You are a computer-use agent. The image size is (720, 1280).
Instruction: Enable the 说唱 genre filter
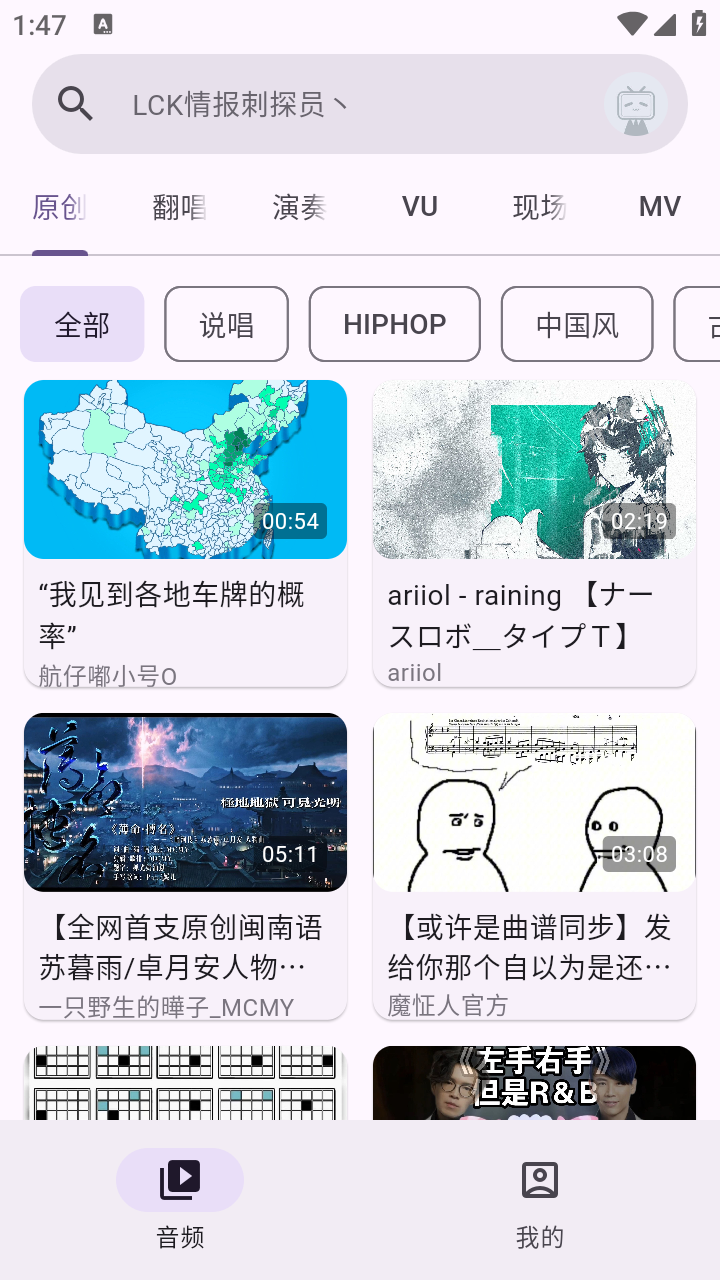(x=226, y=323)
